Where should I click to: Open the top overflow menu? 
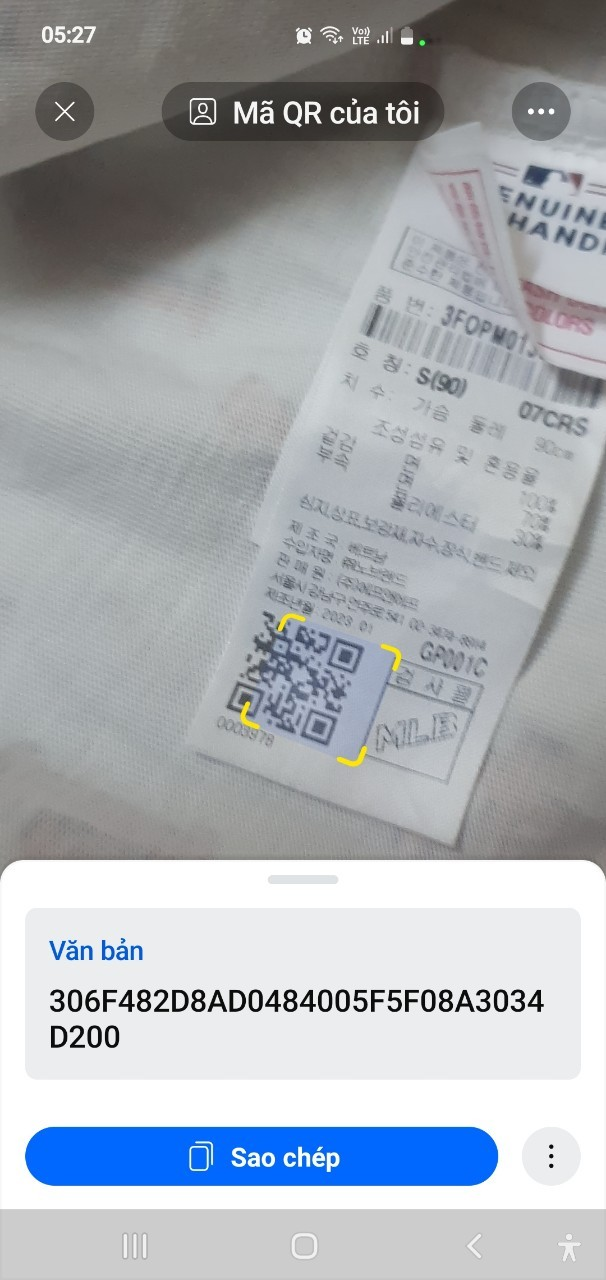[541, 111]
